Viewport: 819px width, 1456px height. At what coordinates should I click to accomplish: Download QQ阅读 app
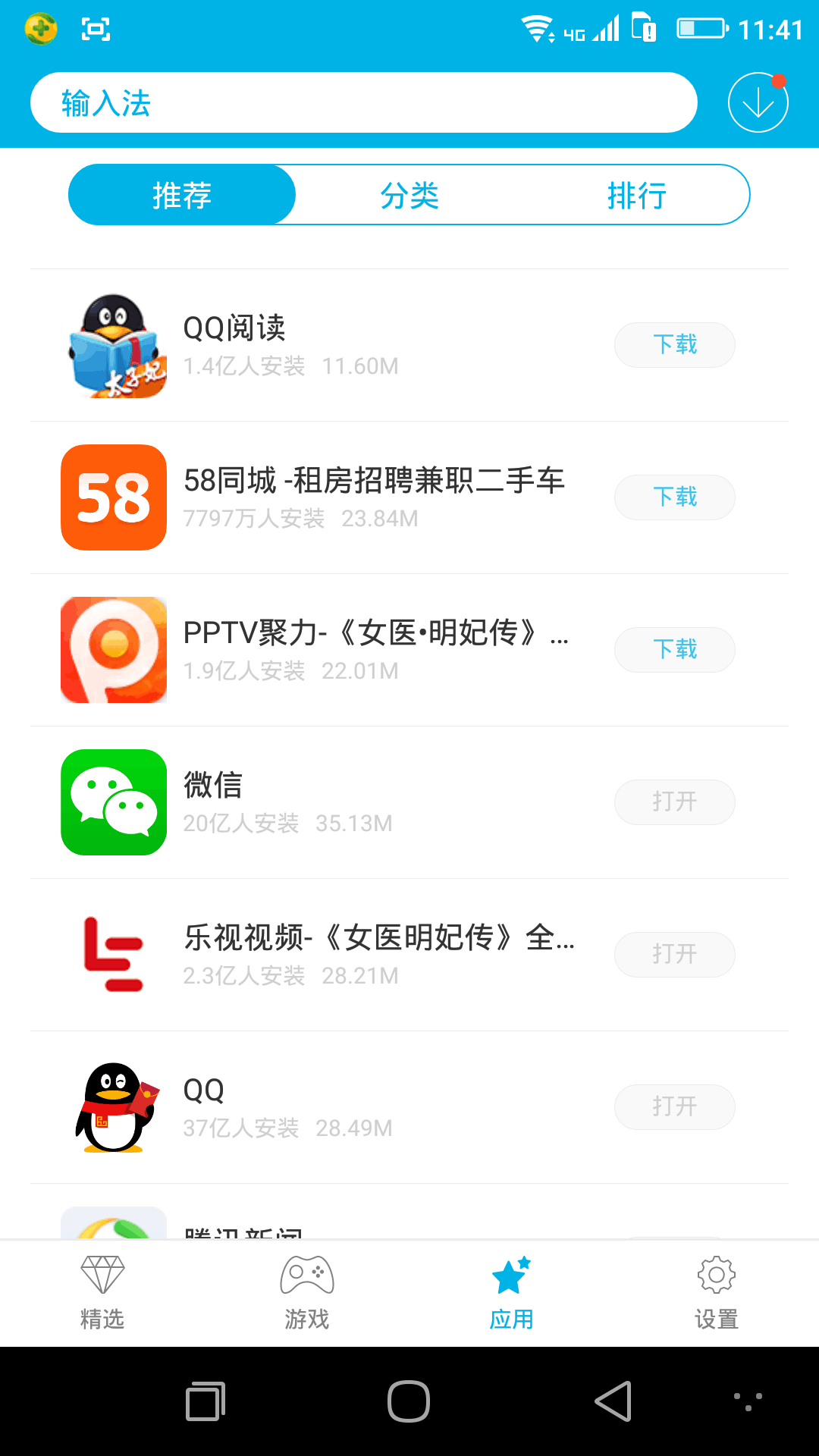[674, 344]
